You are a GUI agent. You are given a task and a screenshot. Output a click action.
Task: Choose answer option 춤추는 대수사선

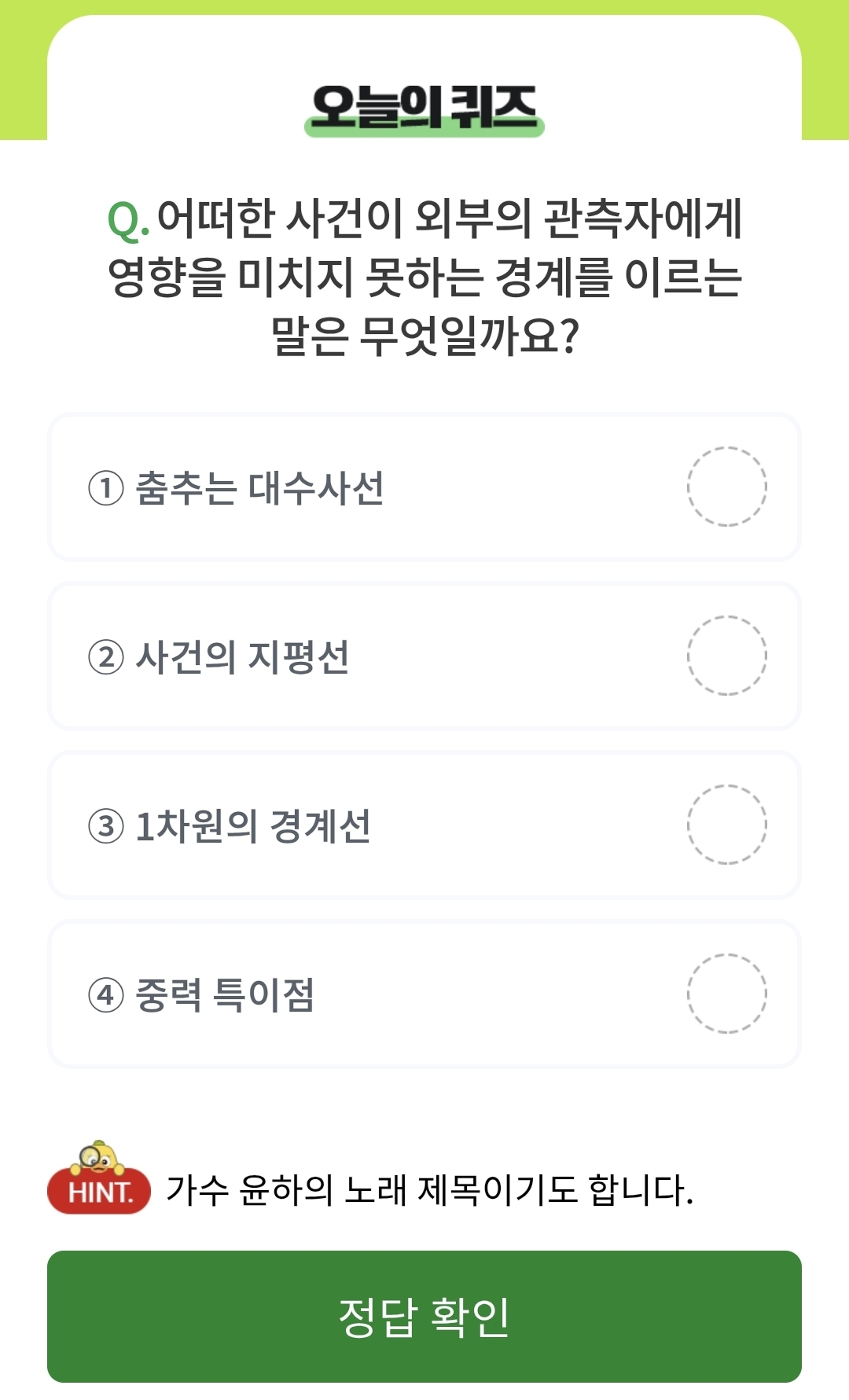click(x=424, y=487)
